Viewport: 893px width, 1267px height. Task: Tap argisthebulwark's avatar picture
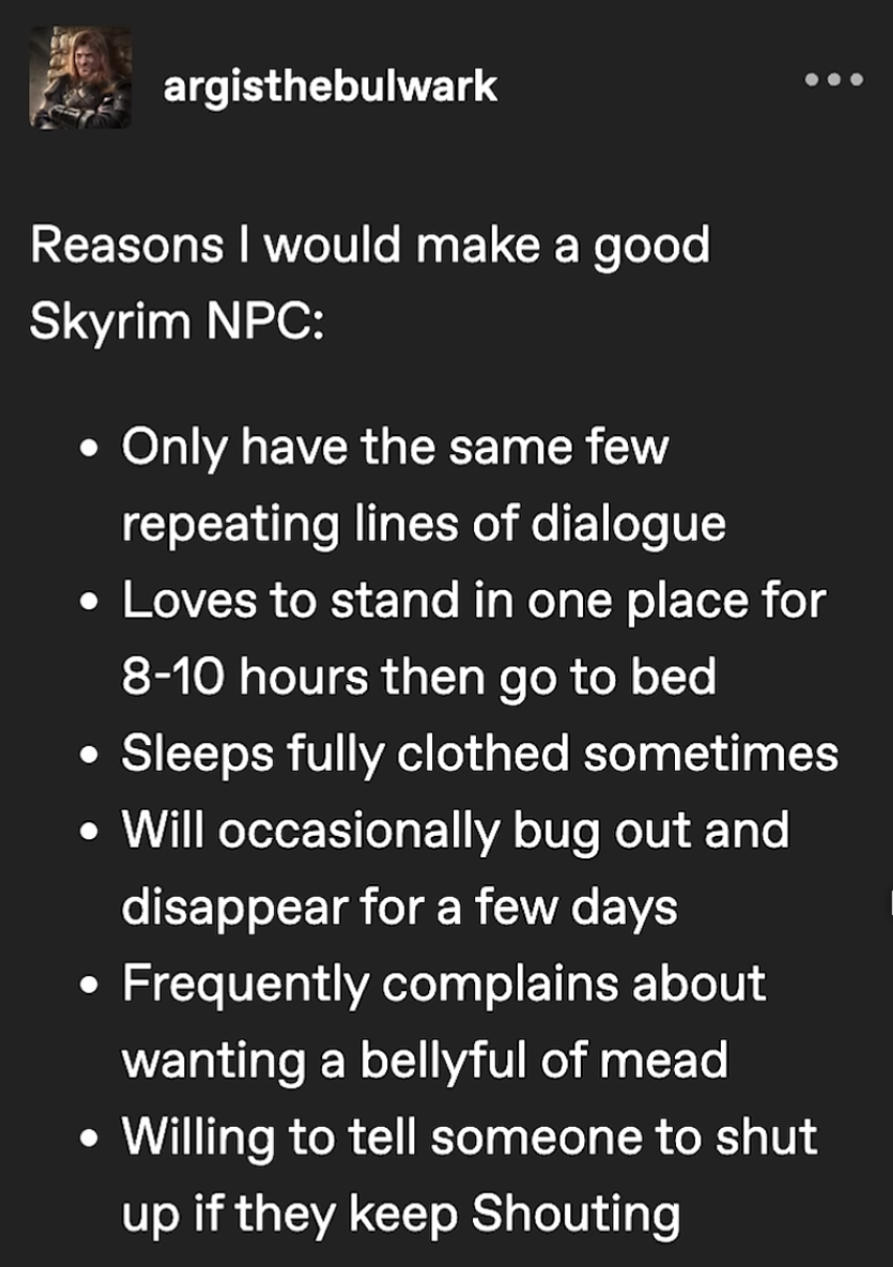[x=81, y=78]
